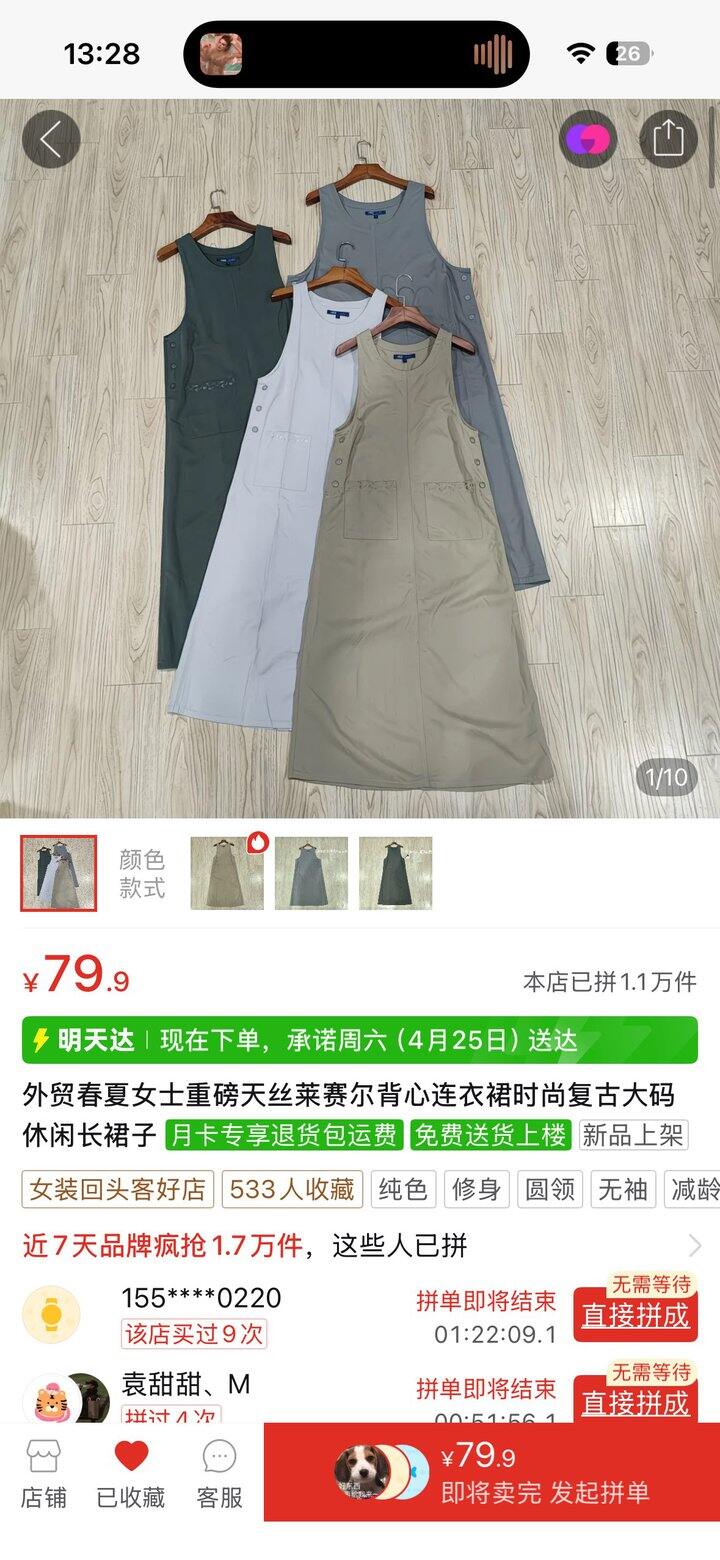Select the khaki dress color thumbnail
720x1560 pixels.
pyautogui.click(x=227, y=873)
